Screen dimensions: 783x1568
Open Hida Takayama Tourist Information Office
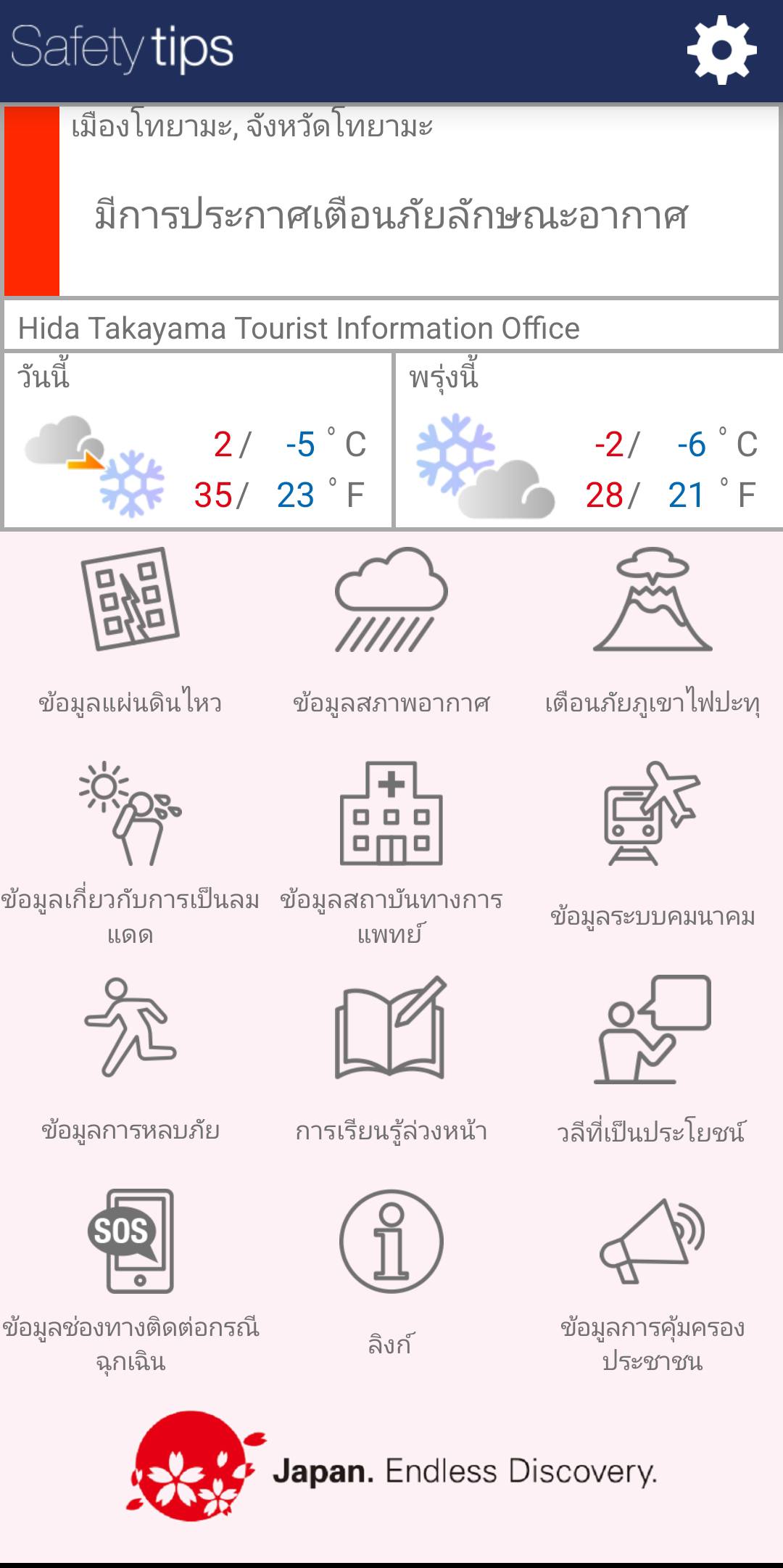391,328
